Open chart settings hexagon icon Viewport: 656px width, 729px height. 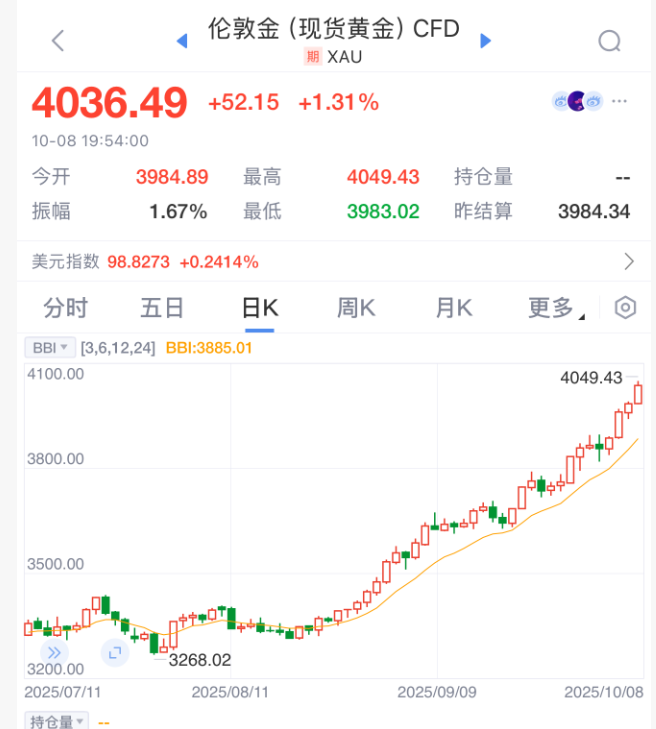[625, 308]
